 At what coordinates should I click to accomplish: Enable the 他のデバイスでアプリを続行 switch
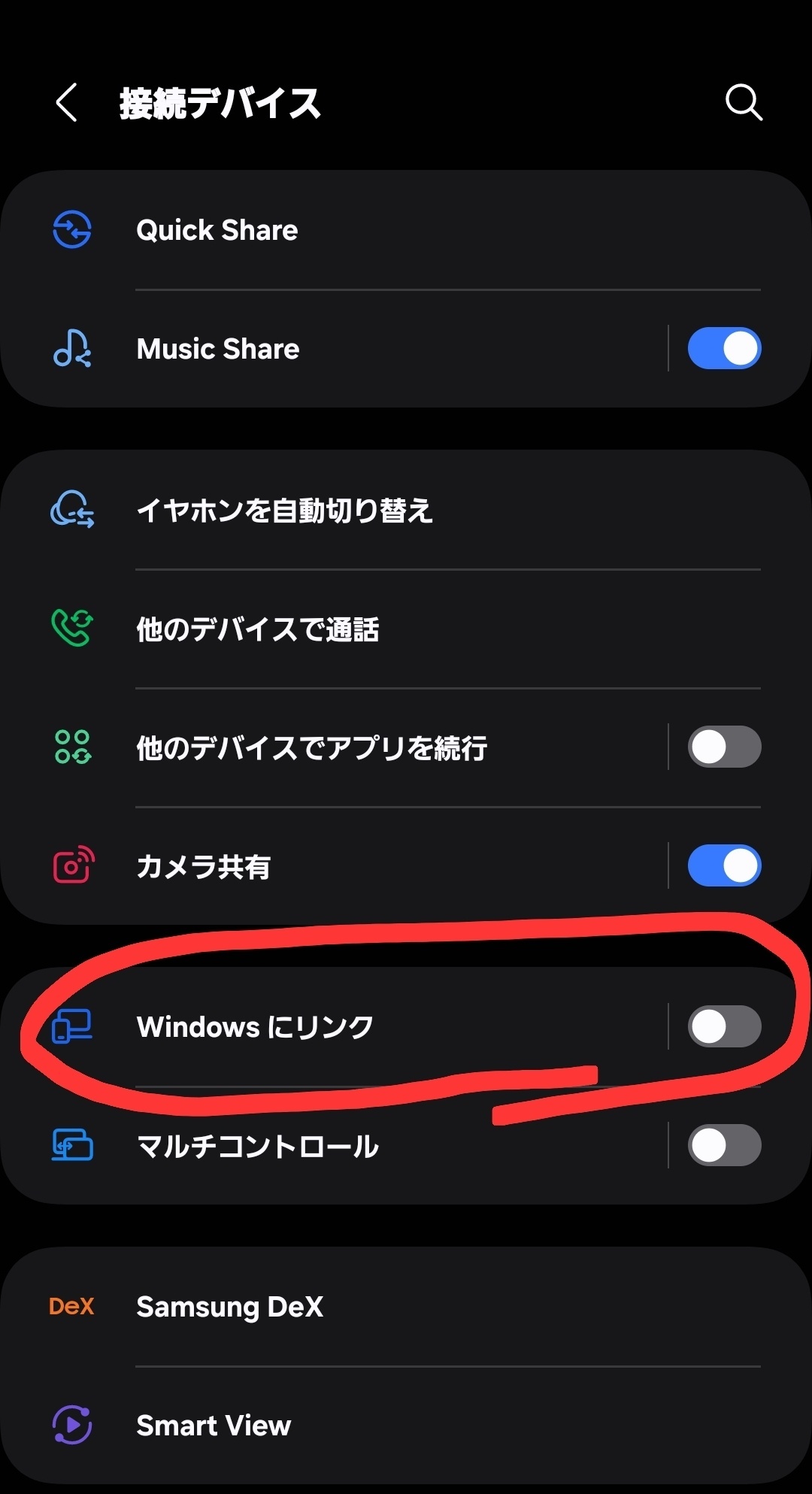724,747
